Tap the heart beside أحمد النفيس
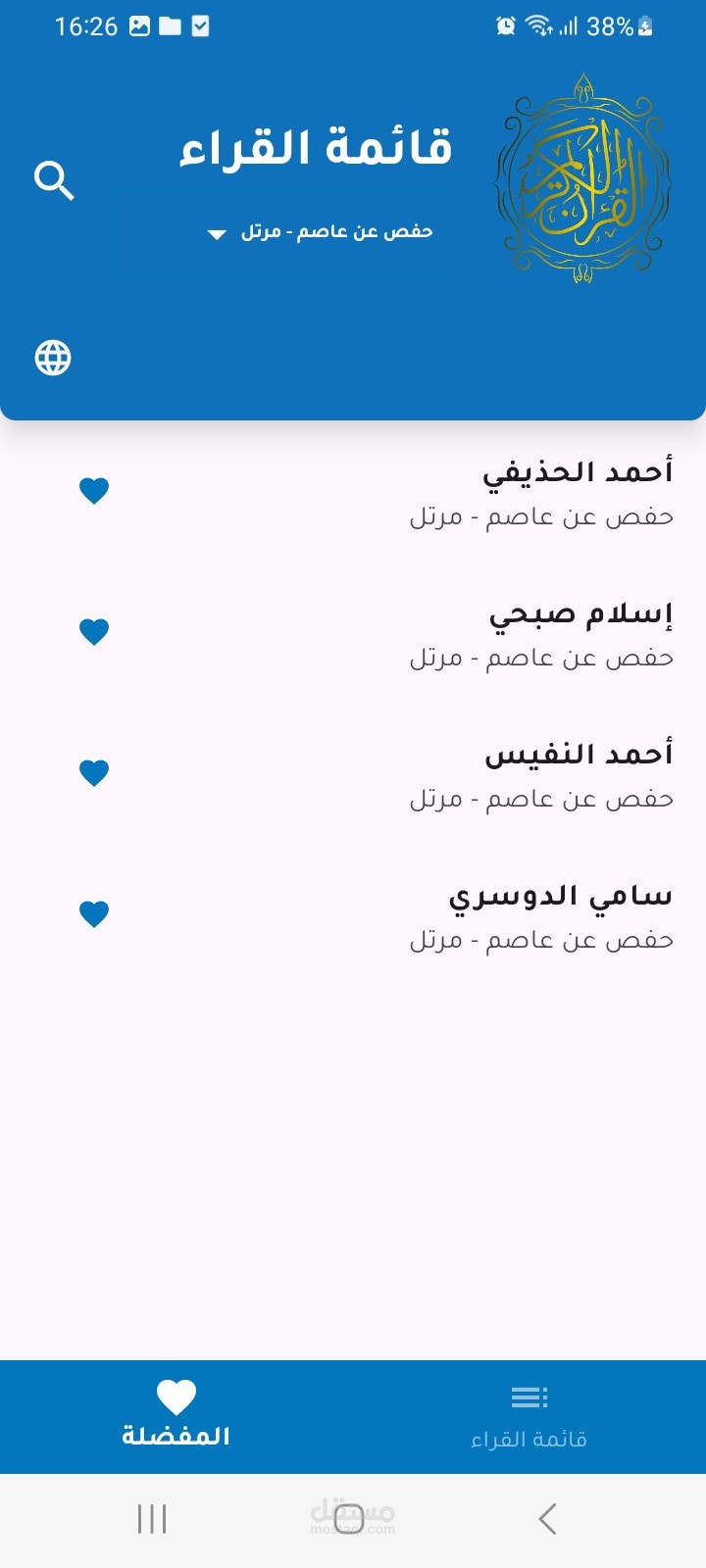 click(x=94, y=772)
